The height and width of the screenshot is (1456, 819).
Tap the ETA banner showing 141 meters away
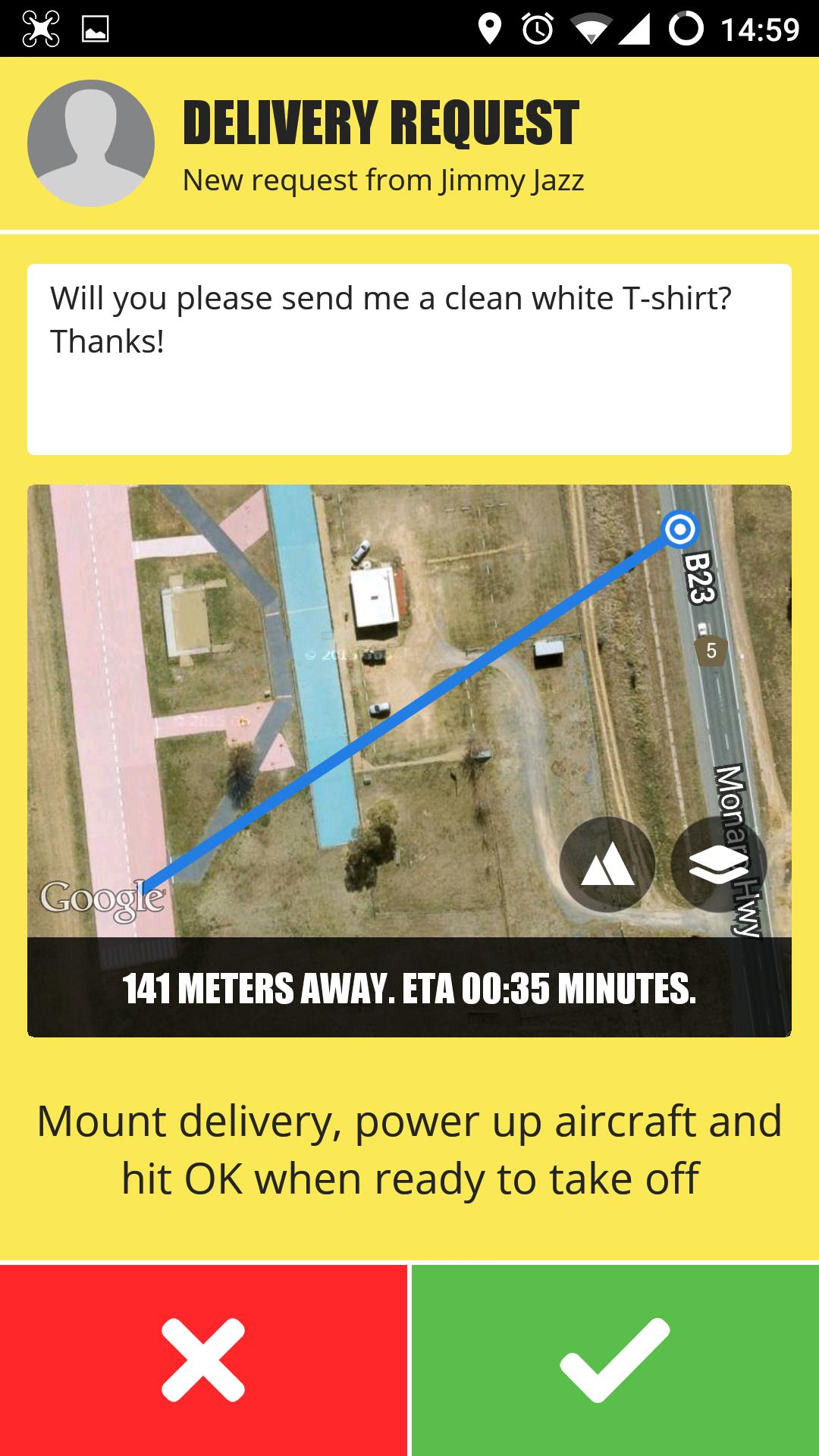(409, 988)
